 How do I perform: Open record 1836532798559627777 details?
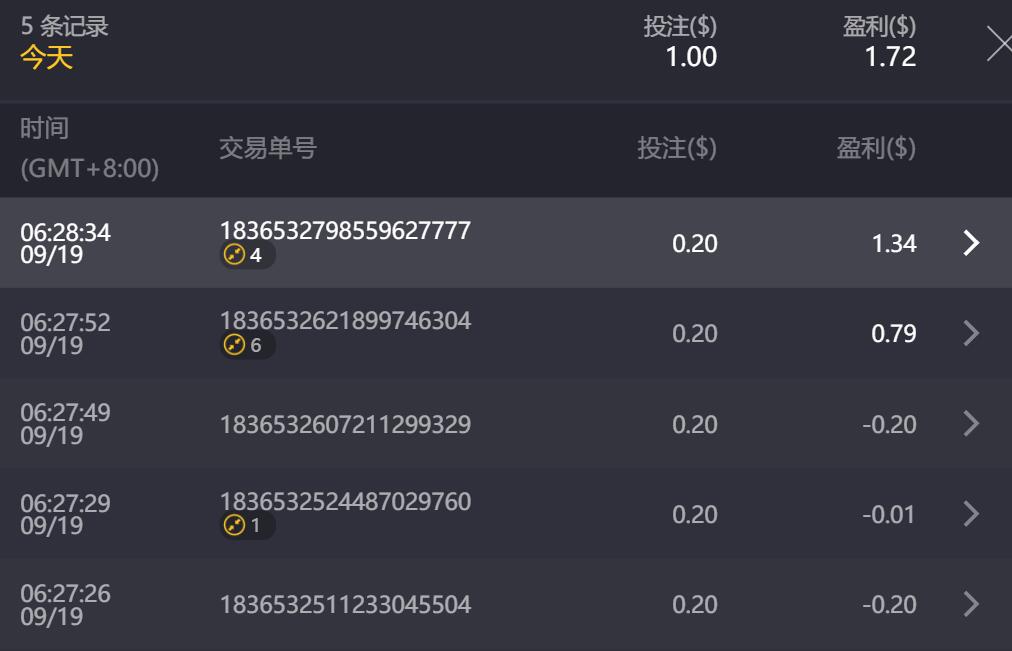pos(970,243)
